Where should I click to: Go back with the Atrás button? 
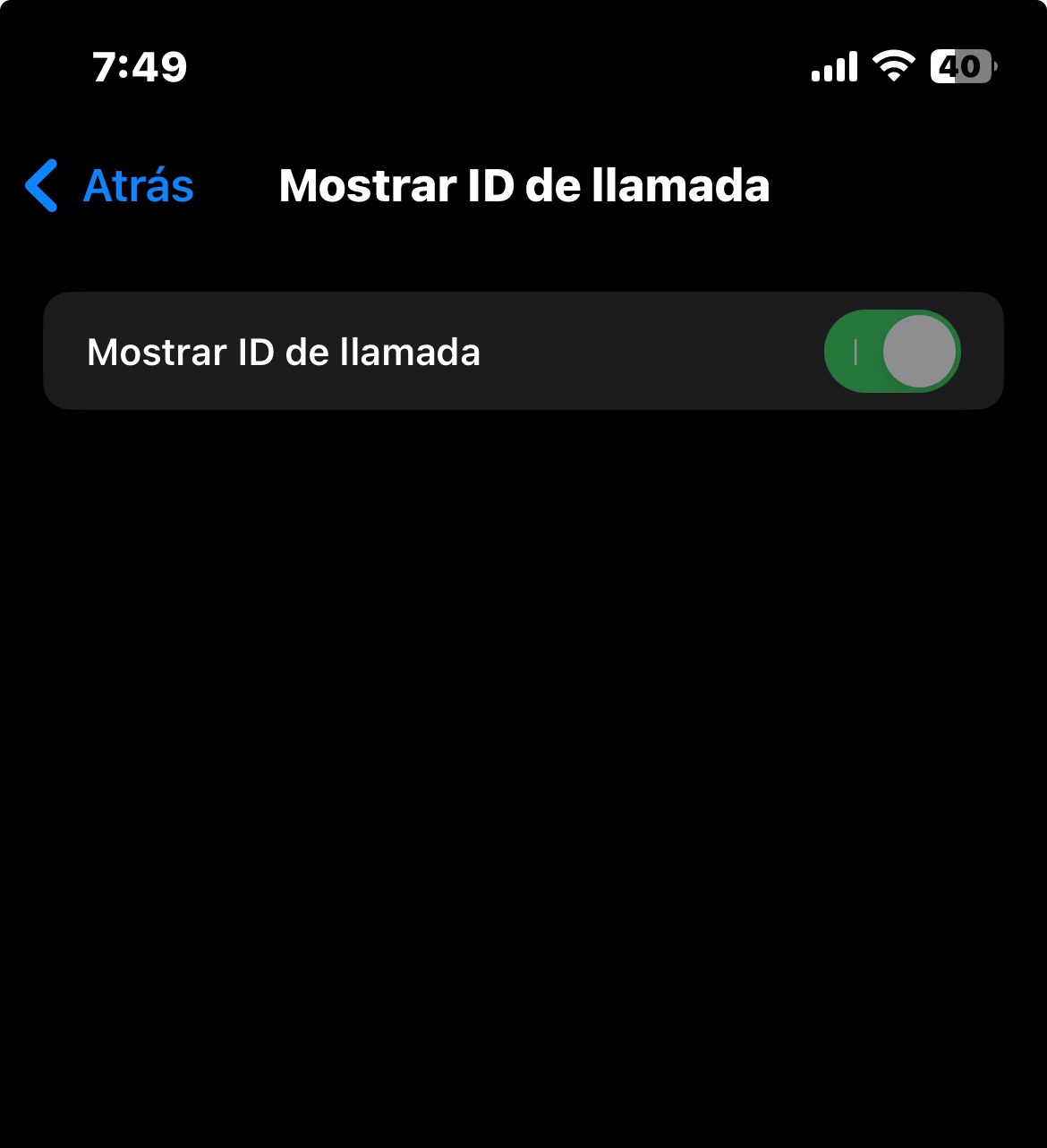(111, 186)
